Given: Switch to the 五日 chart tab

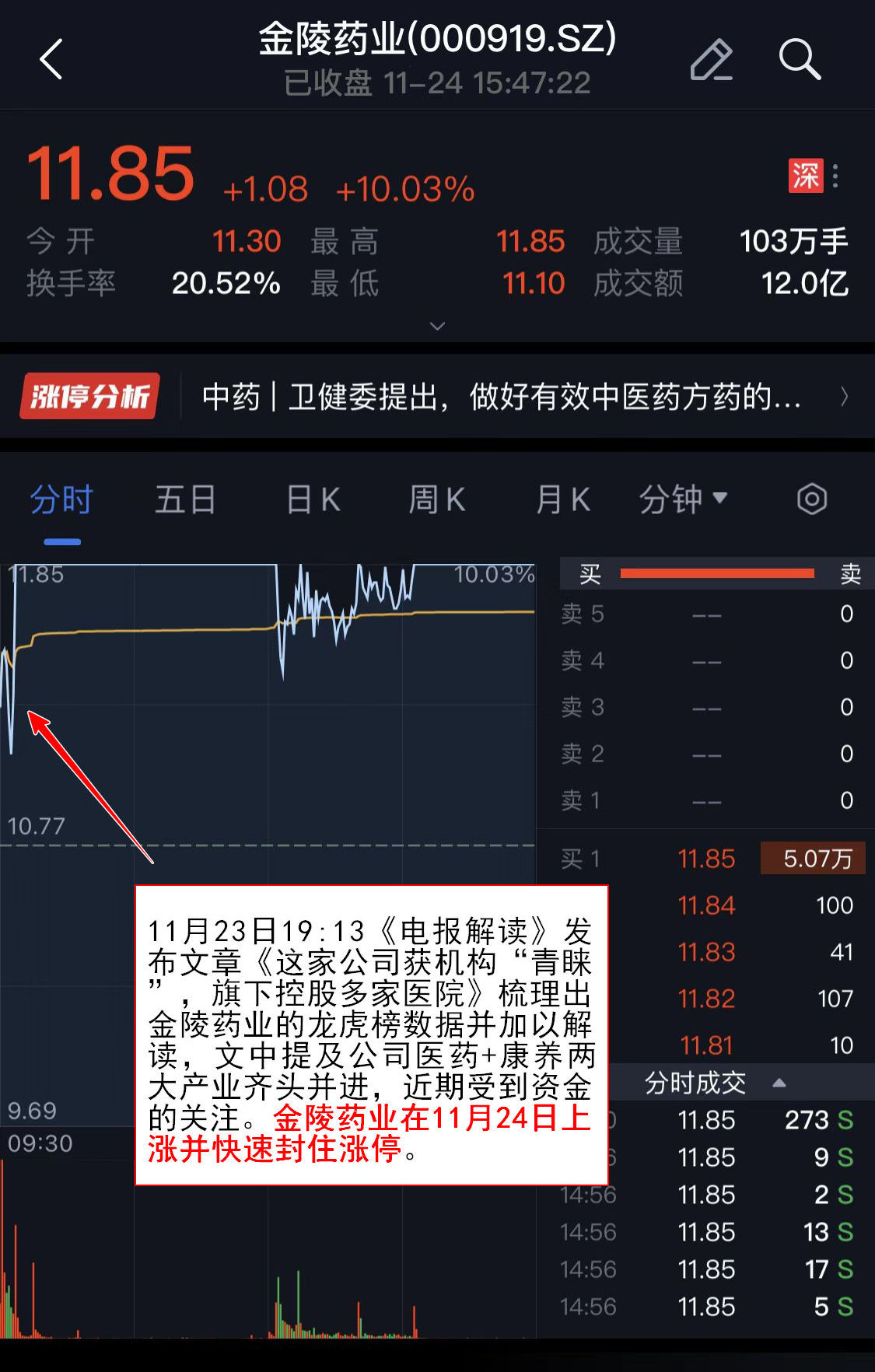Looking at the screenshot, I should (185, 499).
